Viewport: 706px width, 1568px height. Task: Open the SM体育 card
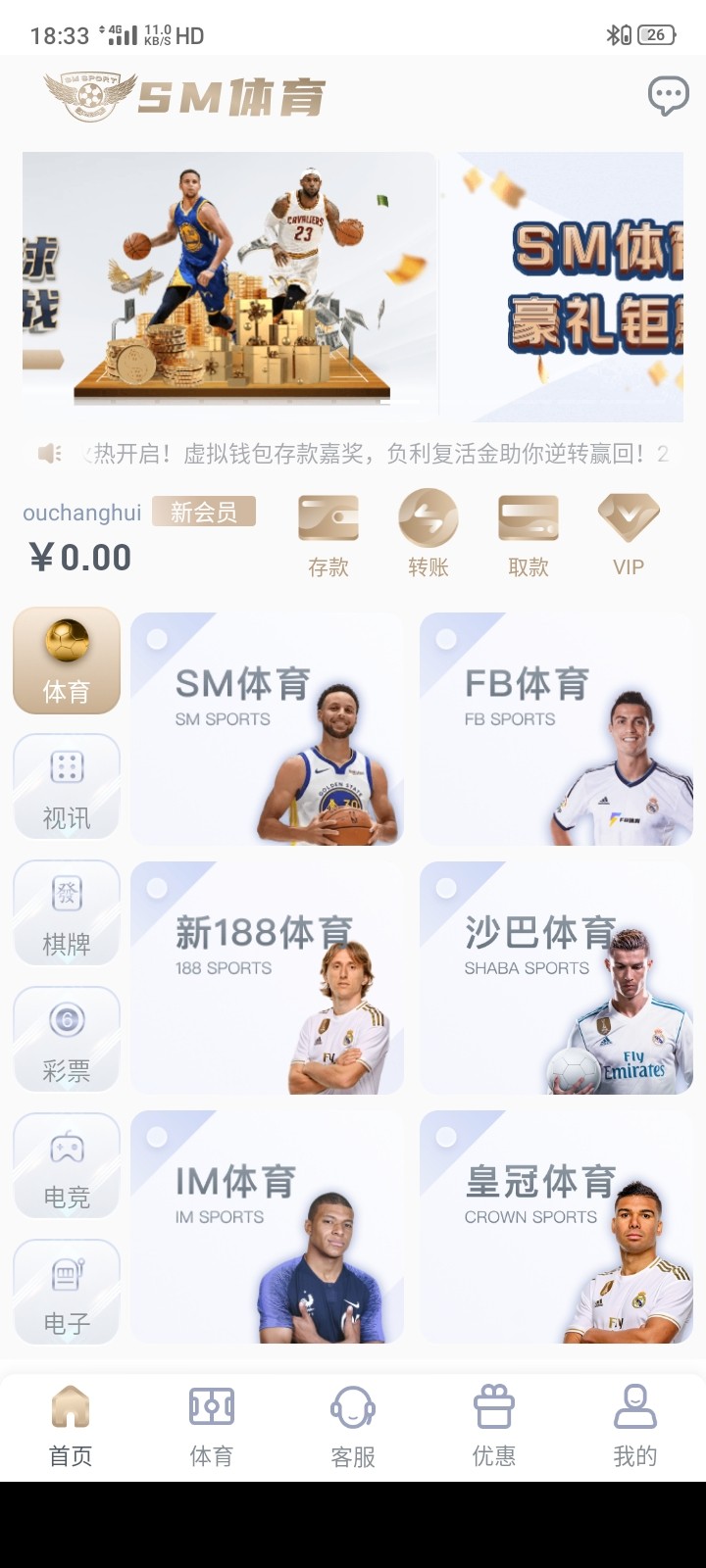[x=267, y=729]
